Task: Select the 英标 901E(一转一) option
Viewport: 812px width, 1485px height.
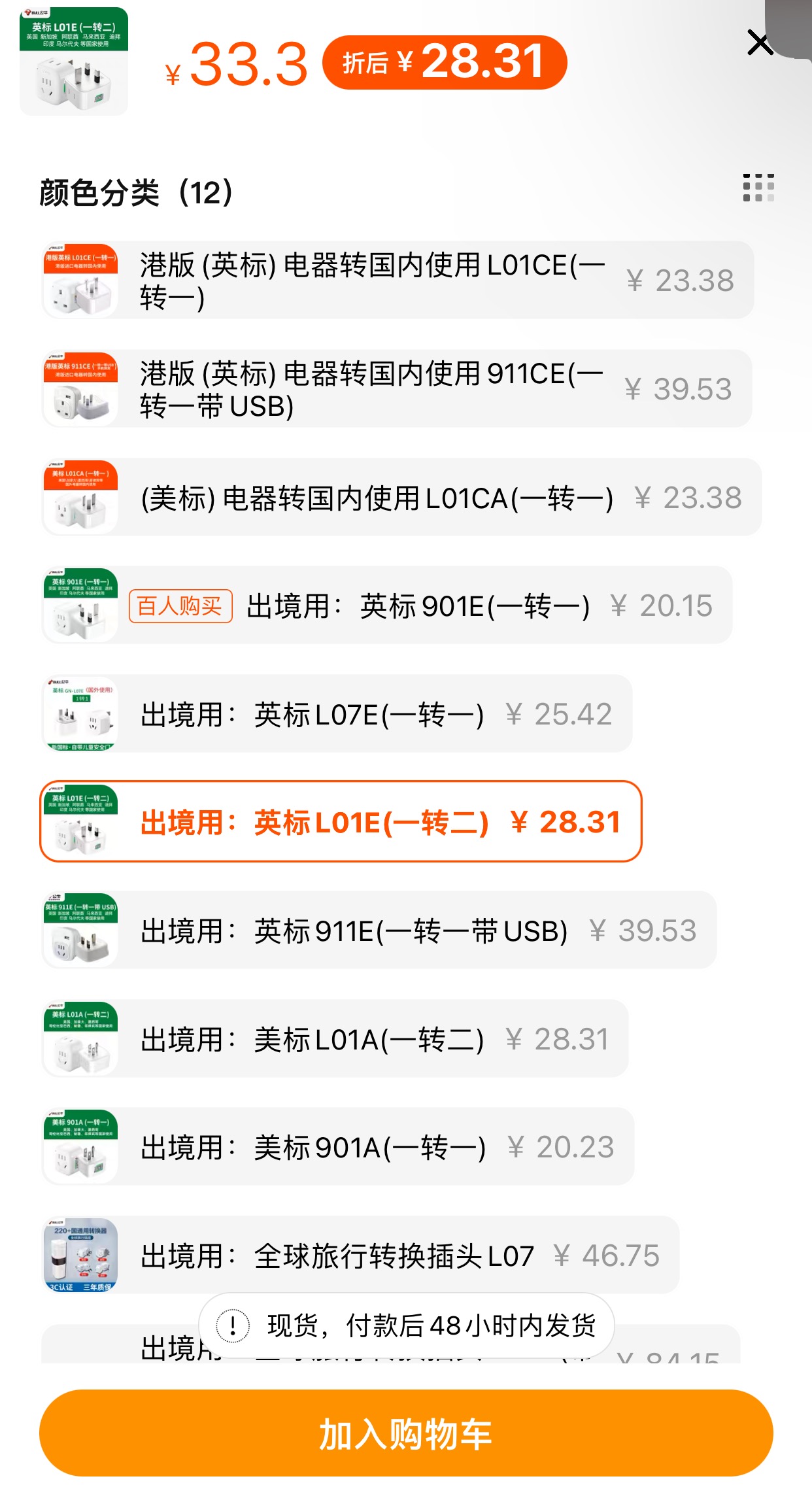Action: click(x=418, y=605)
